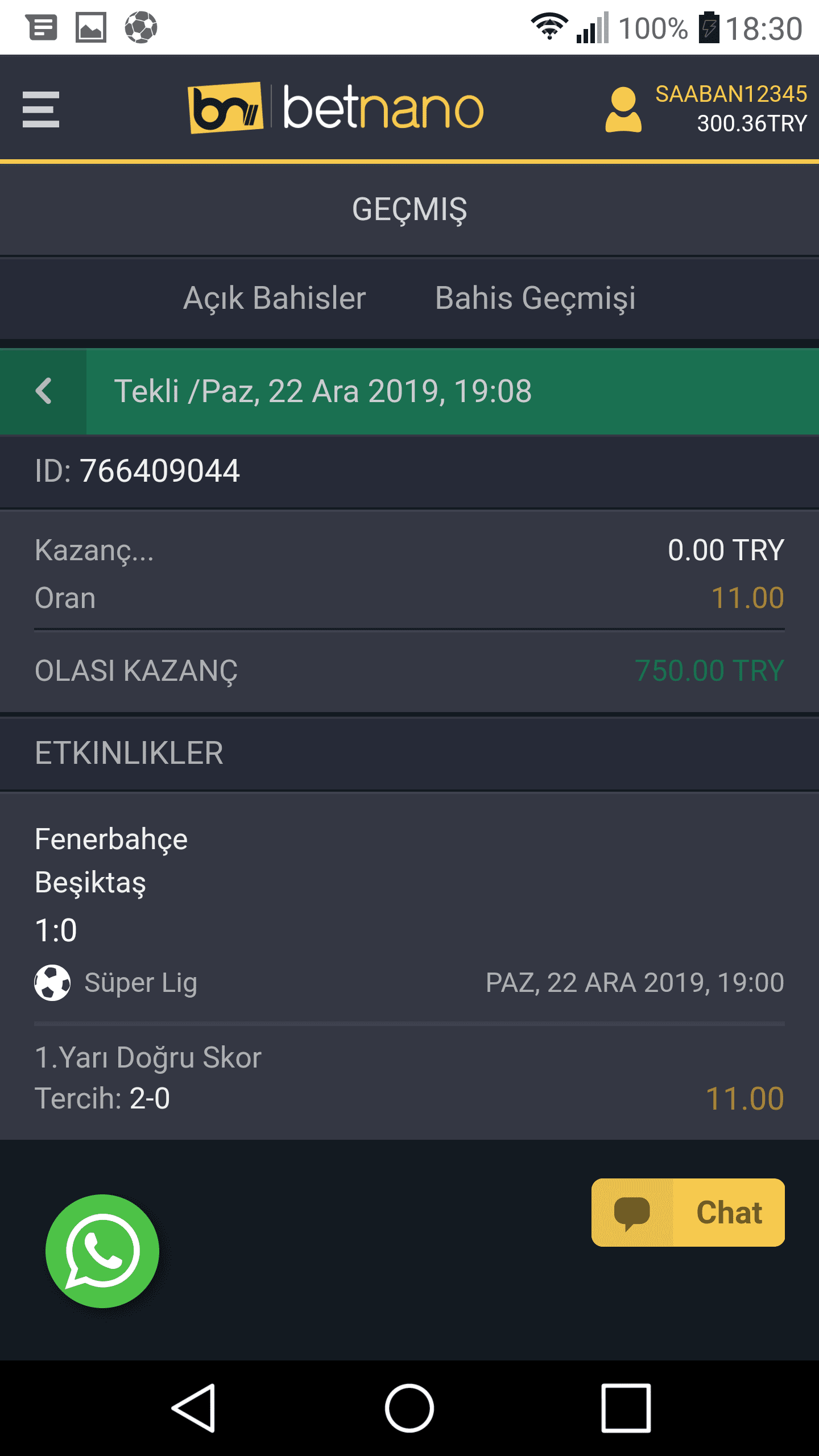
Task: Go back from the Tekli bet details
Action: (x=43, y=391)
